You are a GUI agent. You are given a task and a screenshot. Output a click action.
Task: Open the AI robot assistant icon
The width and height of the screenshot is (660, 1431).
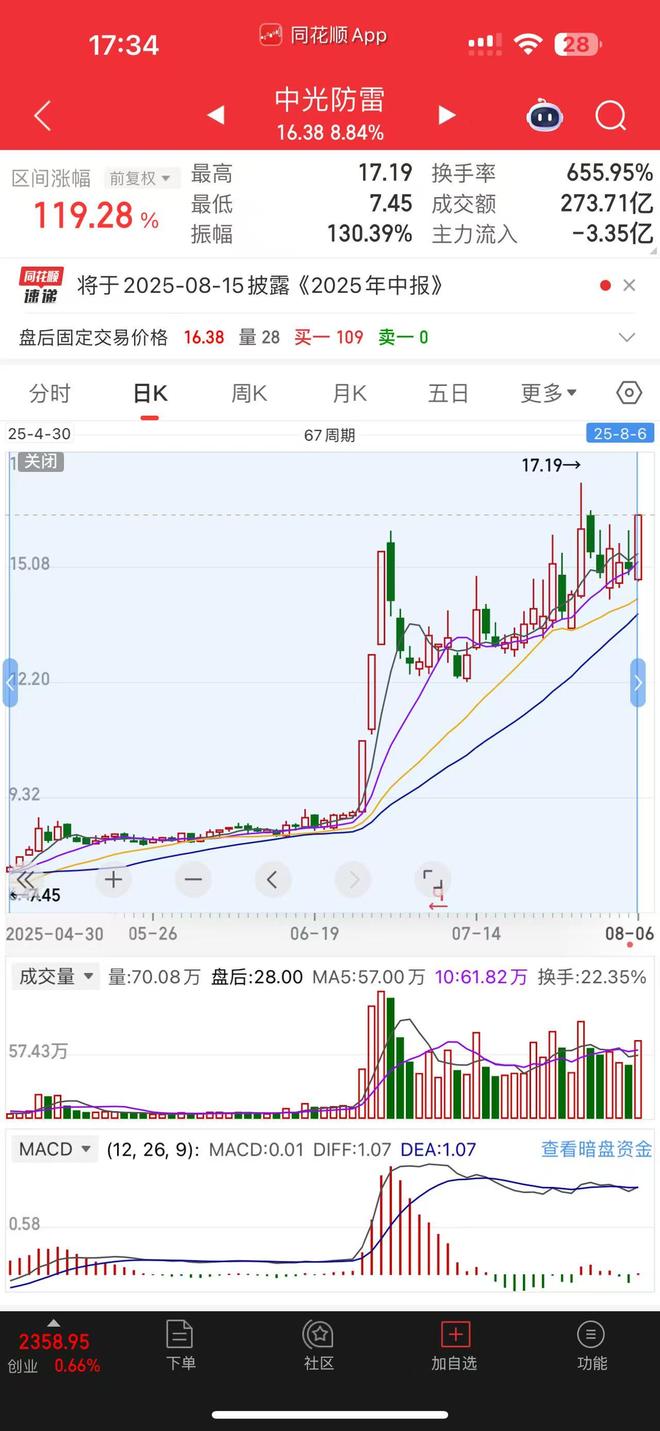pyautogui.click(x=544, y=116)
